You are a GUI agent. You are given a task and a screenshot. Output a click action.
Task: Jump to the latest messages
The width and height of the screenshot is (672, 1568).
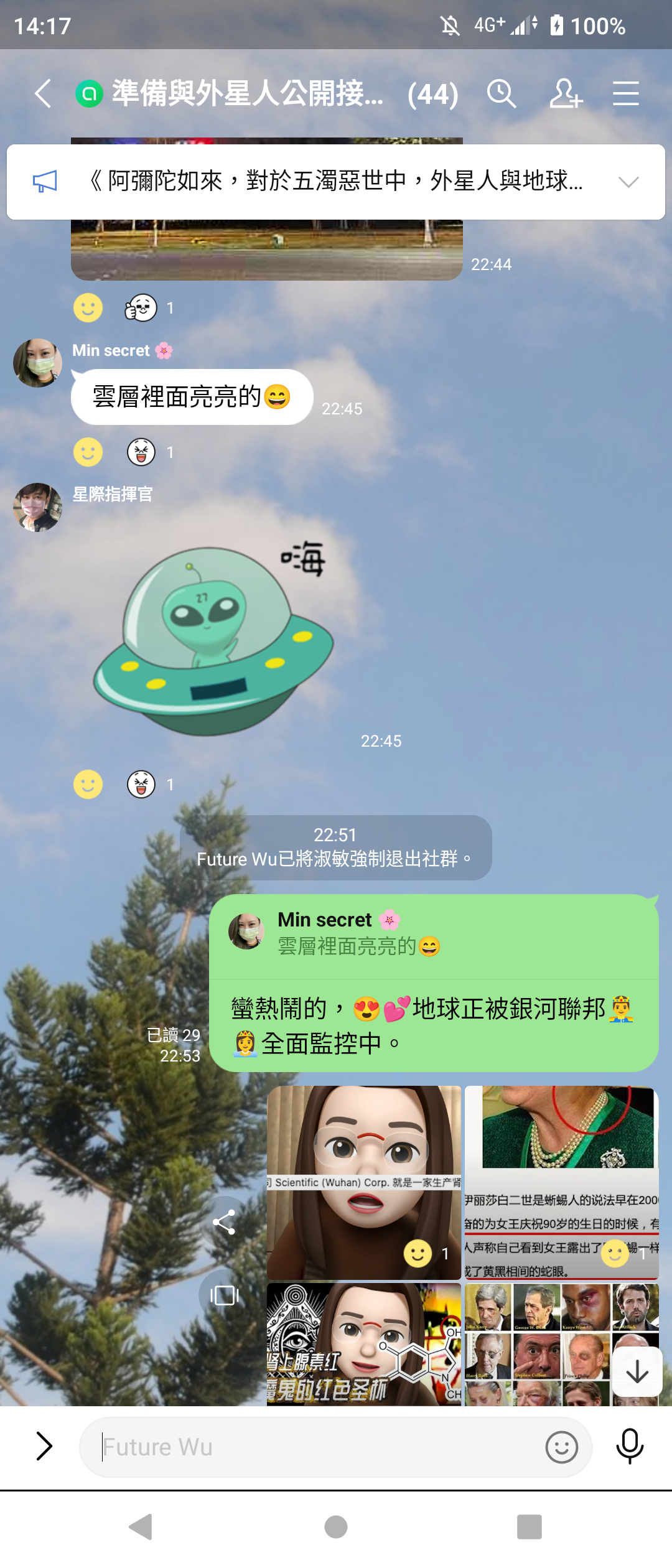[x=637, y=1373]
